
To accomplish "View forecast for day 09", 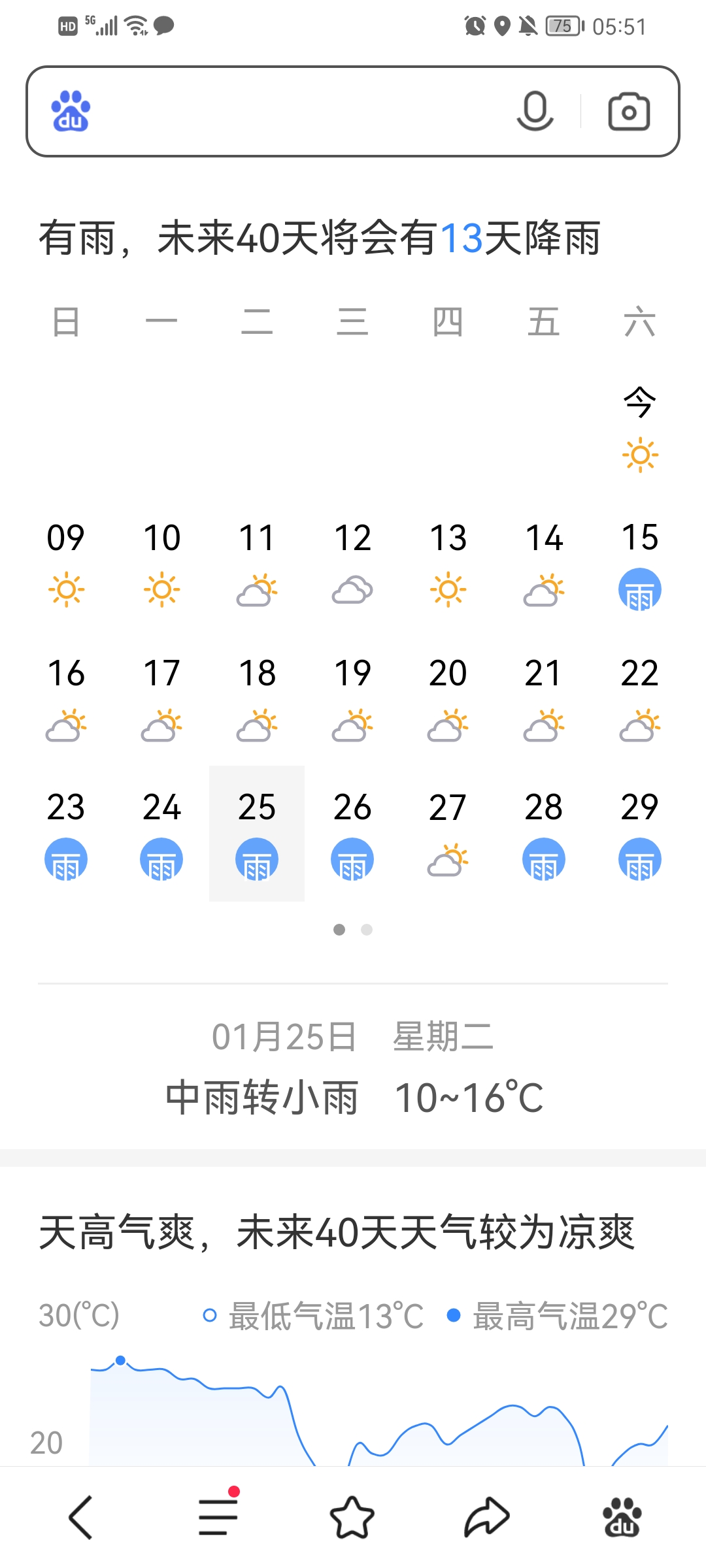I will [x=66, y=564].
